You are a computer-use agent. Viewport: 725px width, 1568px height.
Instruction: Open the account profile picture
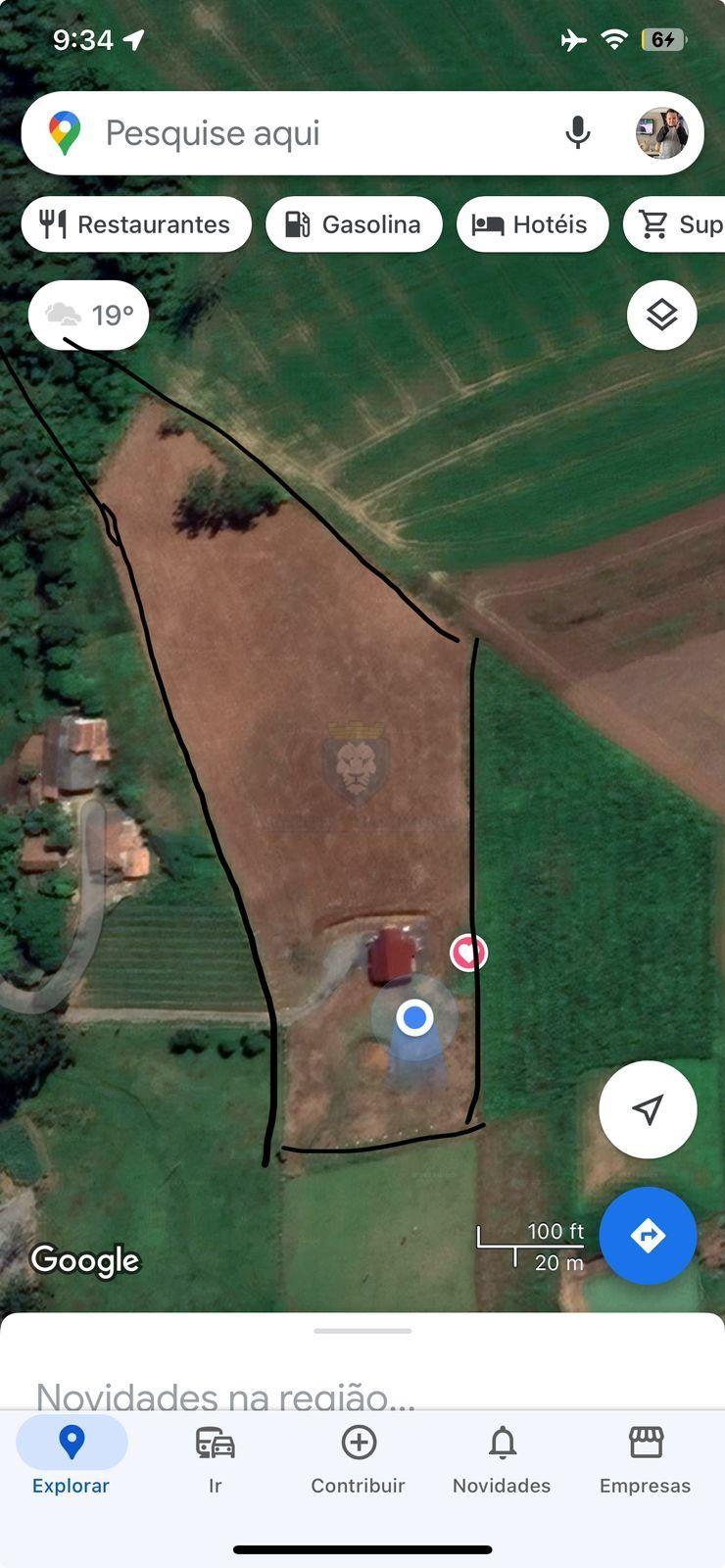661,133
